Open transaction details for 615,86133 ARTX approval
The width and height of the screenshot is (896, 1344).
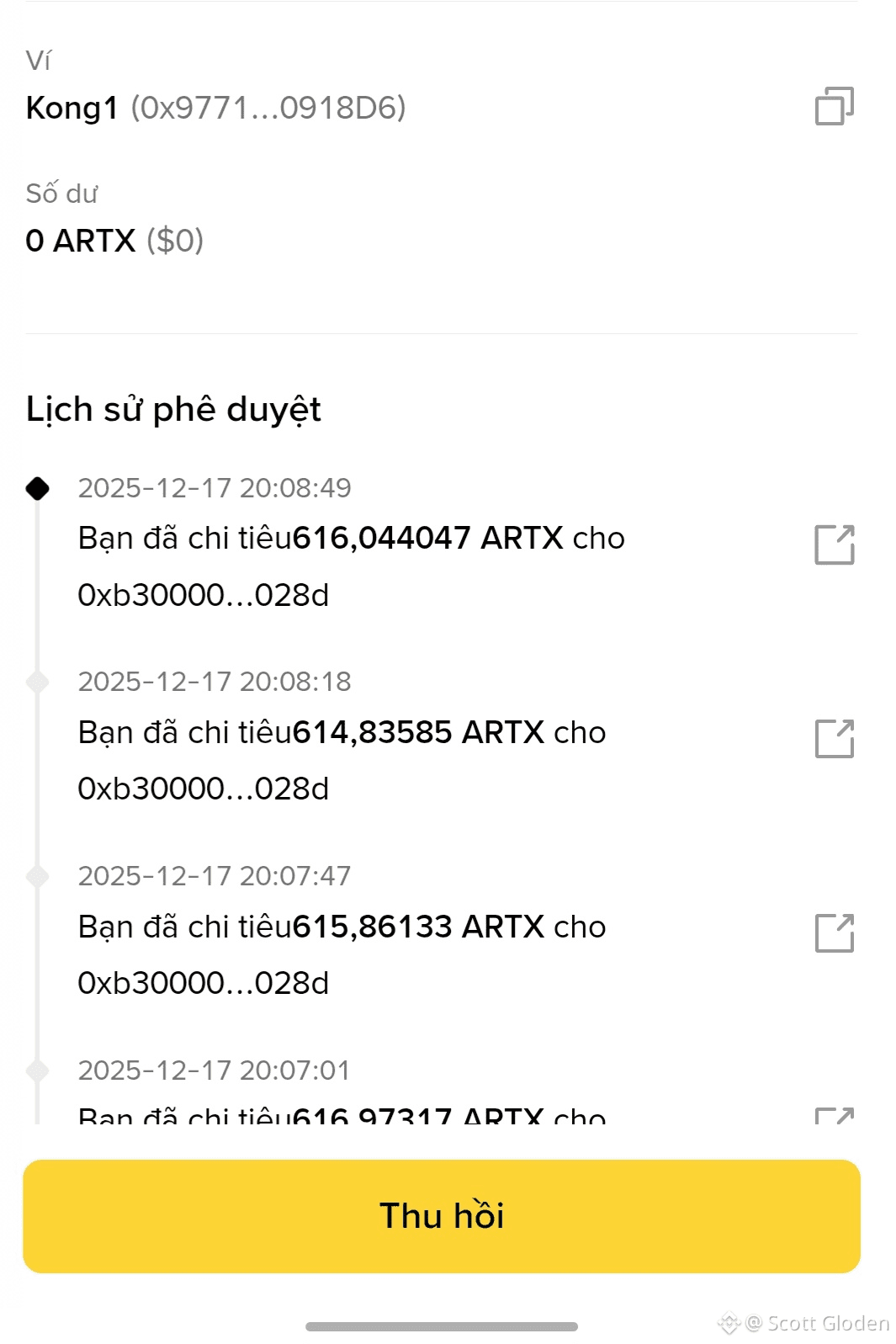835,933
